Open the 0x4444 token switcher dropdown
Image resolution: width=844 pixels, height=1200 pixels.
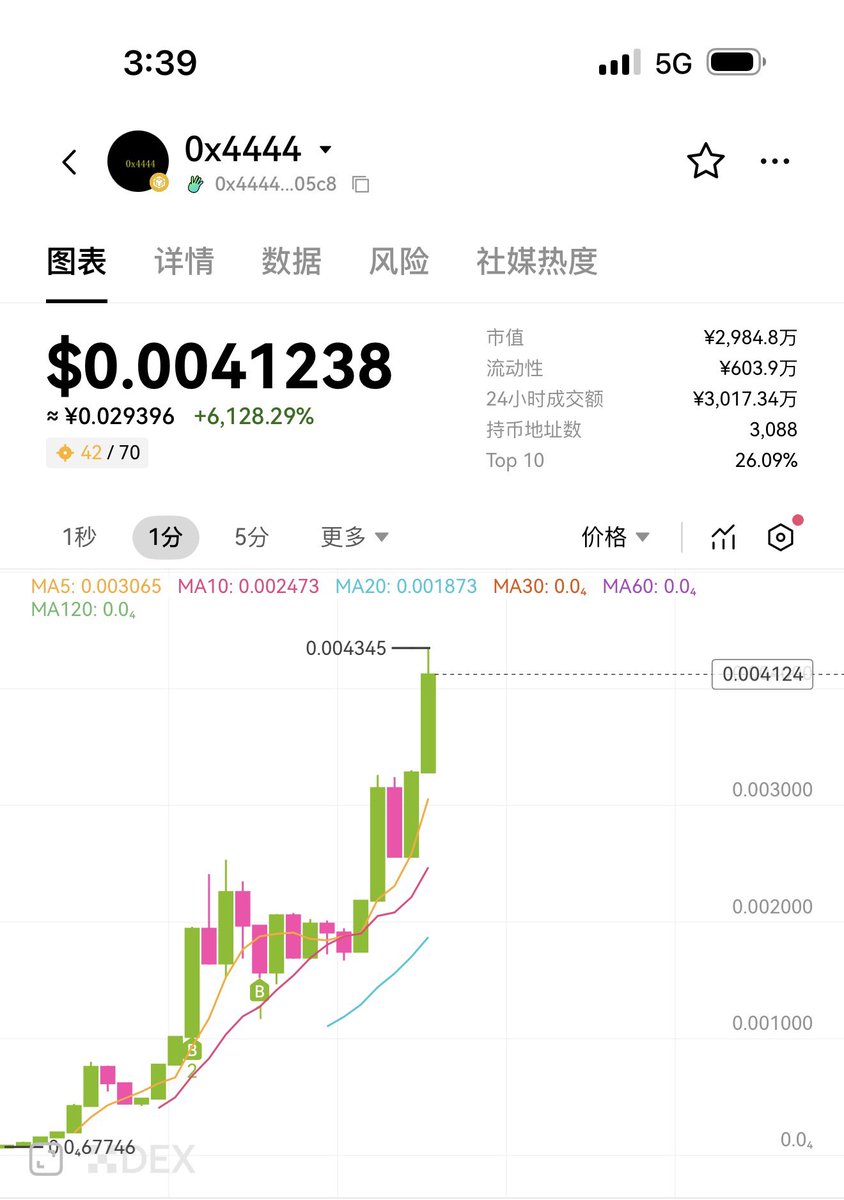click(325, 150)
